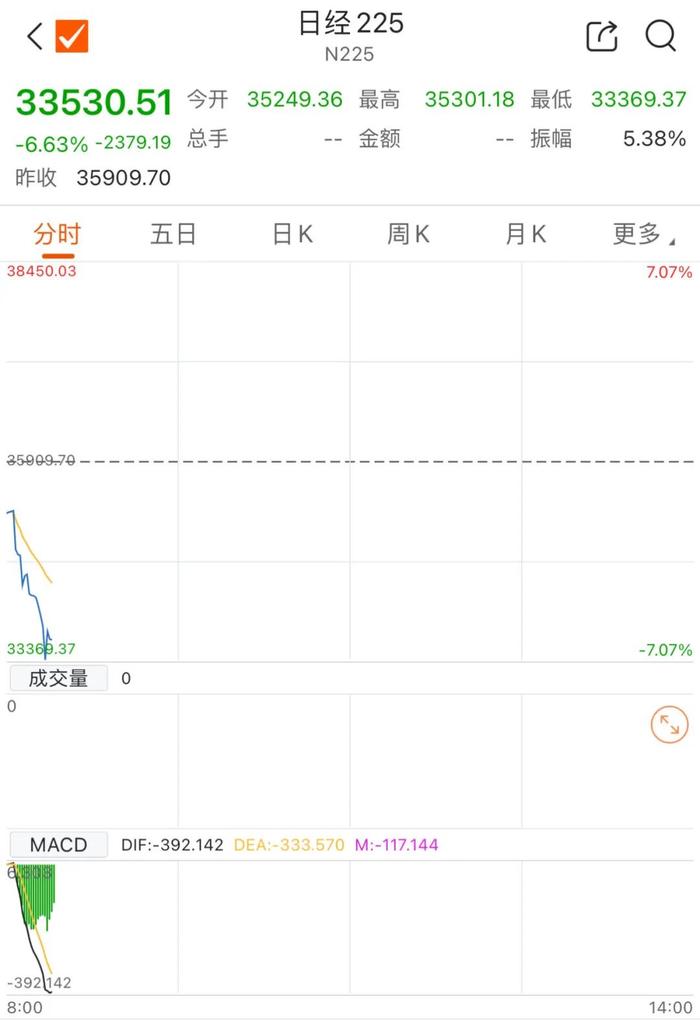Viewport: 700px width, 1020px height.
Task: View the 月K monthly chart
Action: point(525,235)
